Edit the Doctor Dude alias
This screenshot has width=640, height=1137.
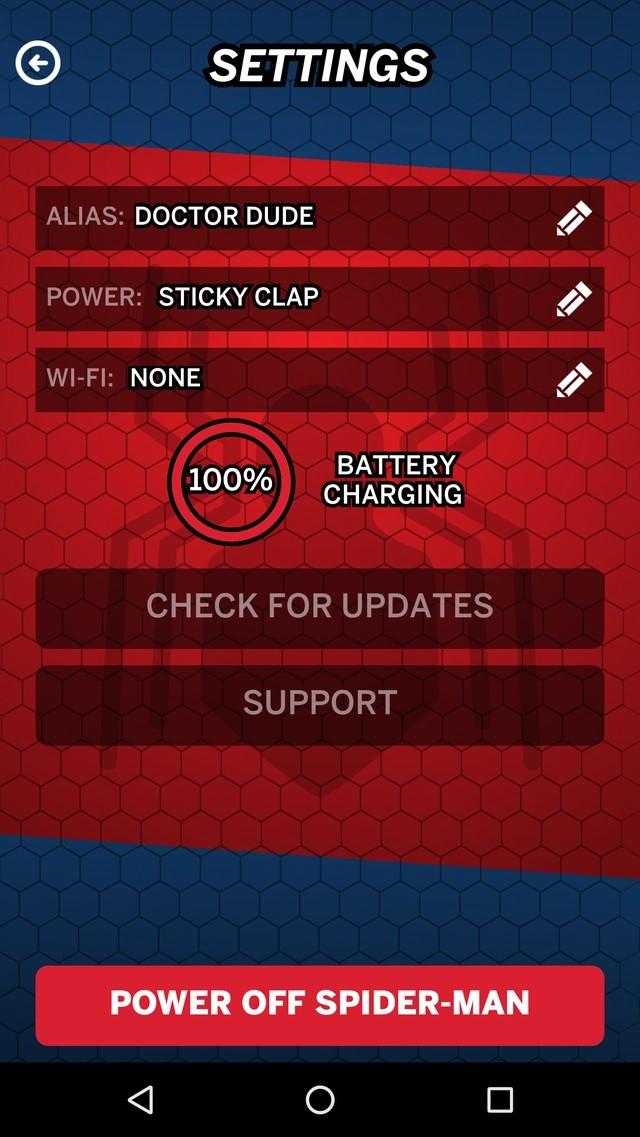pos(573,218)
